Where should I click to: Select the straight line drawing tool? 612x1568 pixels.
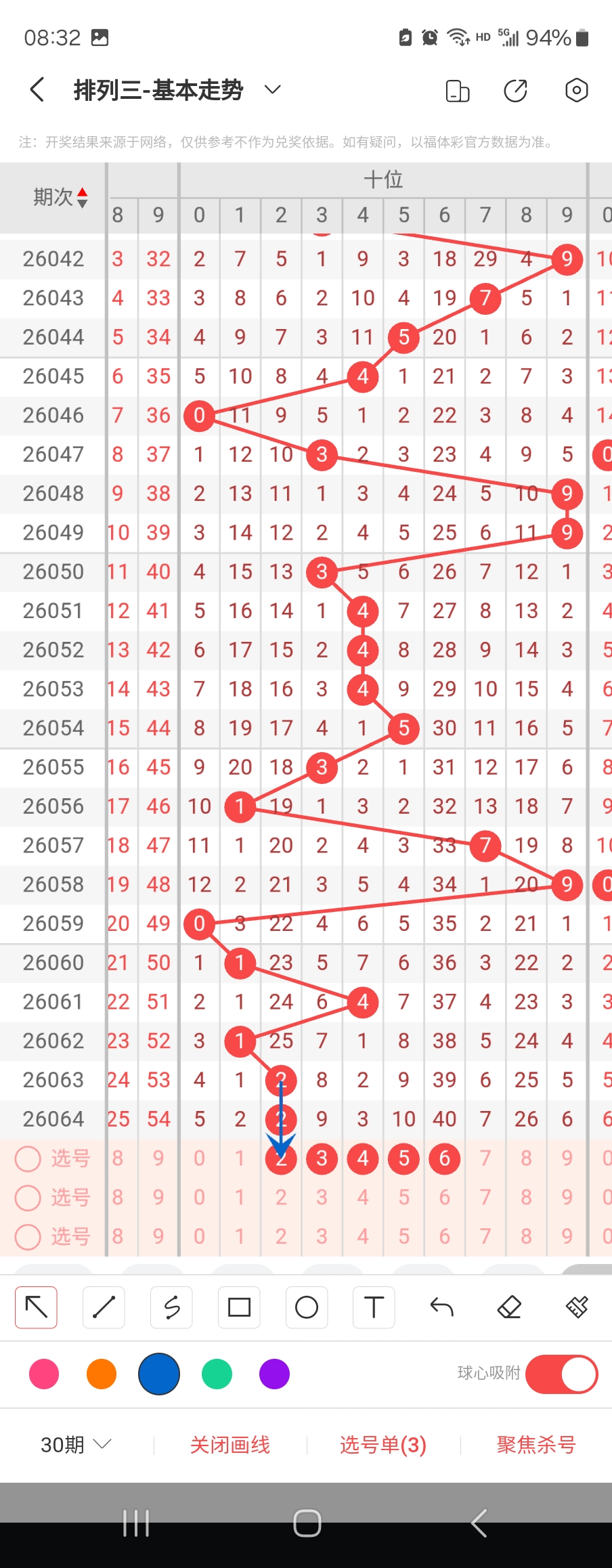click(104, 1307)
